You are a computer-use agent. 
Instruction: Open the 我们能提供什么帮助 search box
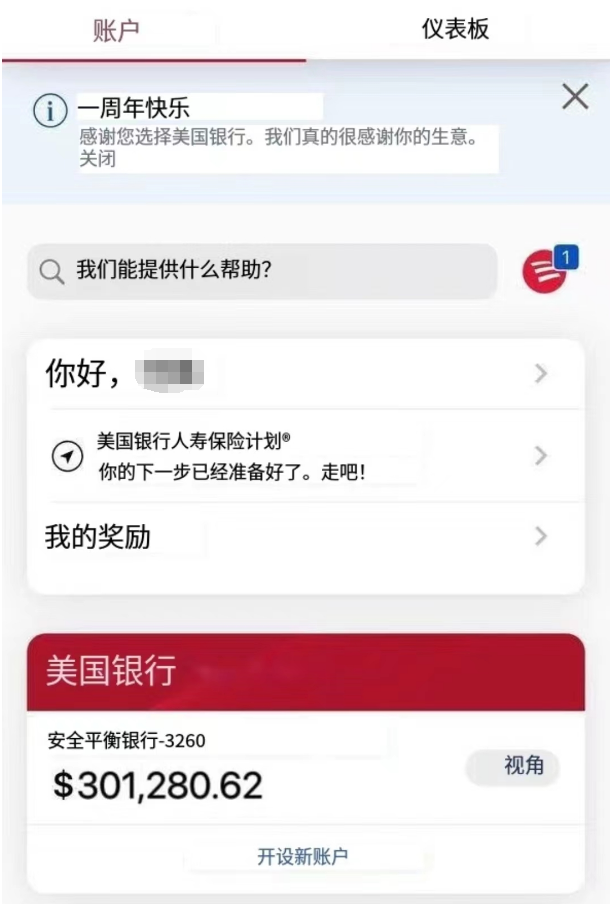[x=262, y=270]
